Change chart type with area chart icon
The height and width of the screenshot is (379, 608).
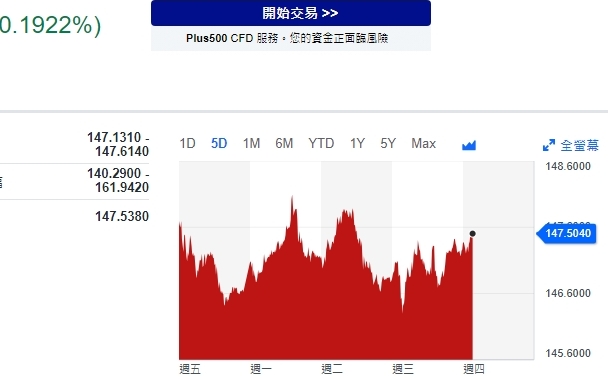tap(469, 145)
